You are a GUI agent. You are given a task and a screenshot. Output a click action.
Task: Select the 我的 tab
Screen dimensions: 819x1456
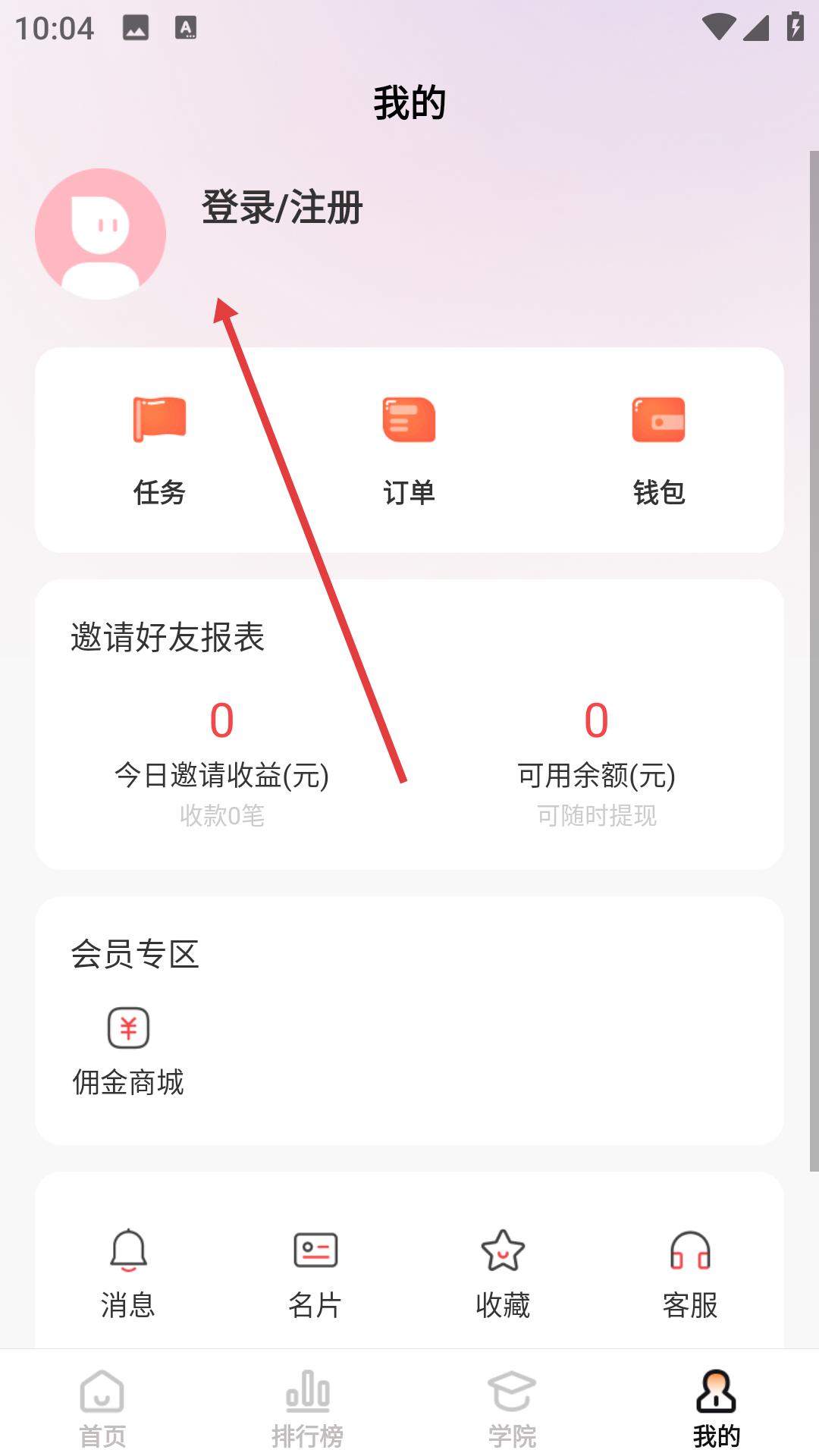click(x=716, y=1407)
